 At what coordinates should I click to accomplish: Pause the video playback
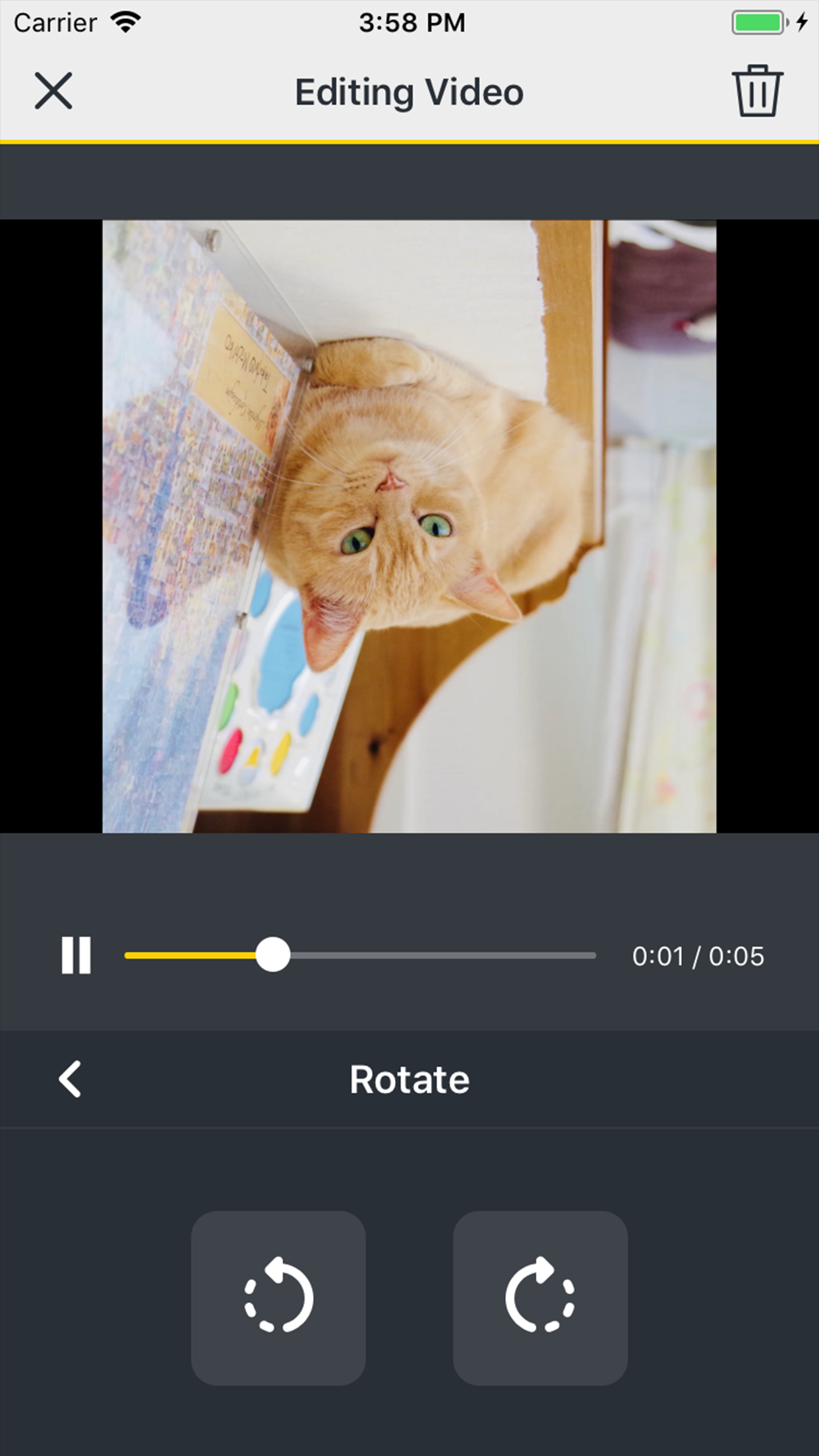(x=76, y=955)
